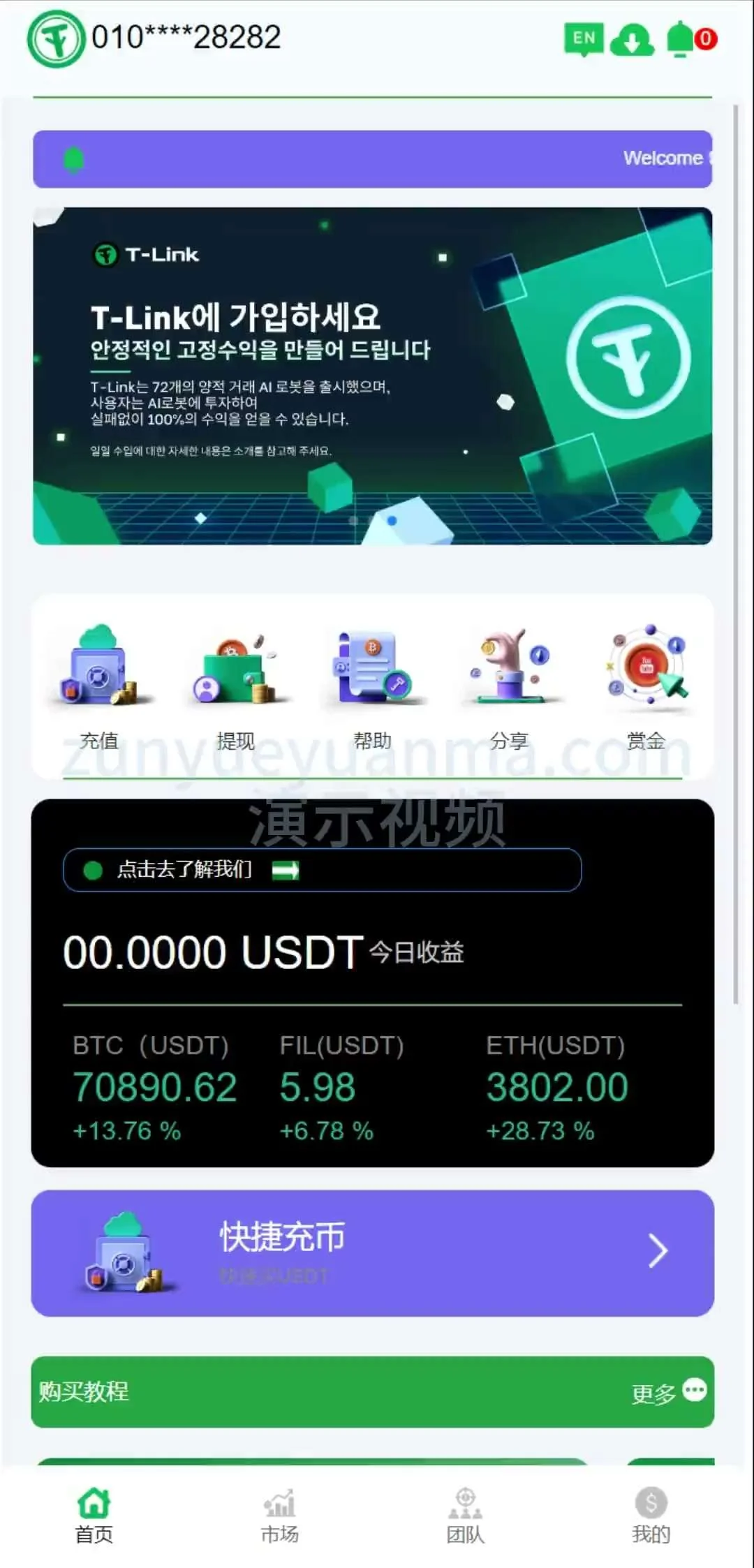Switch to the 市场 market tab
Viewport: 754px width, 1568px height.
[x=279, y=1515]
